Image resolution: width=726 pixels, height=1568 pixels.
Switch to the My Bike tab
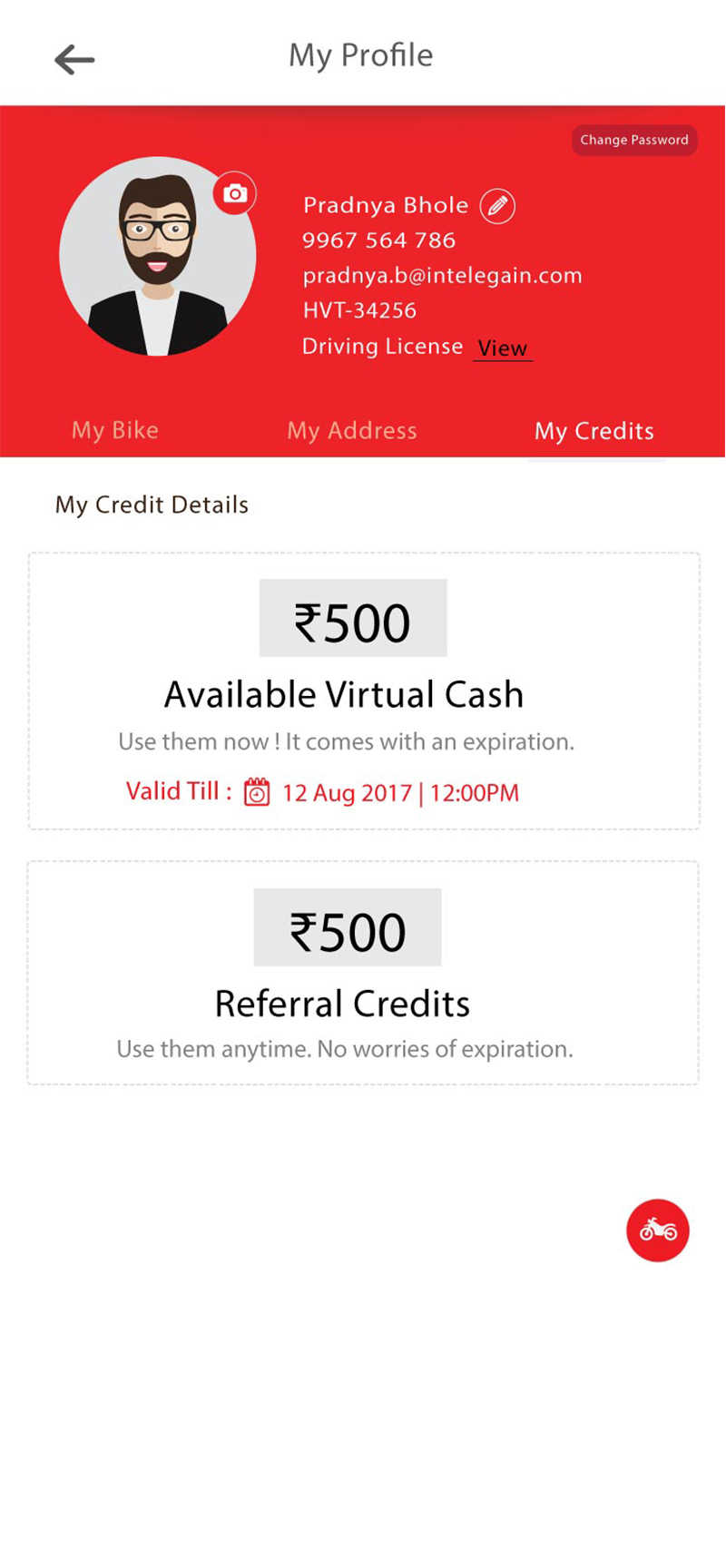point(115,430)
